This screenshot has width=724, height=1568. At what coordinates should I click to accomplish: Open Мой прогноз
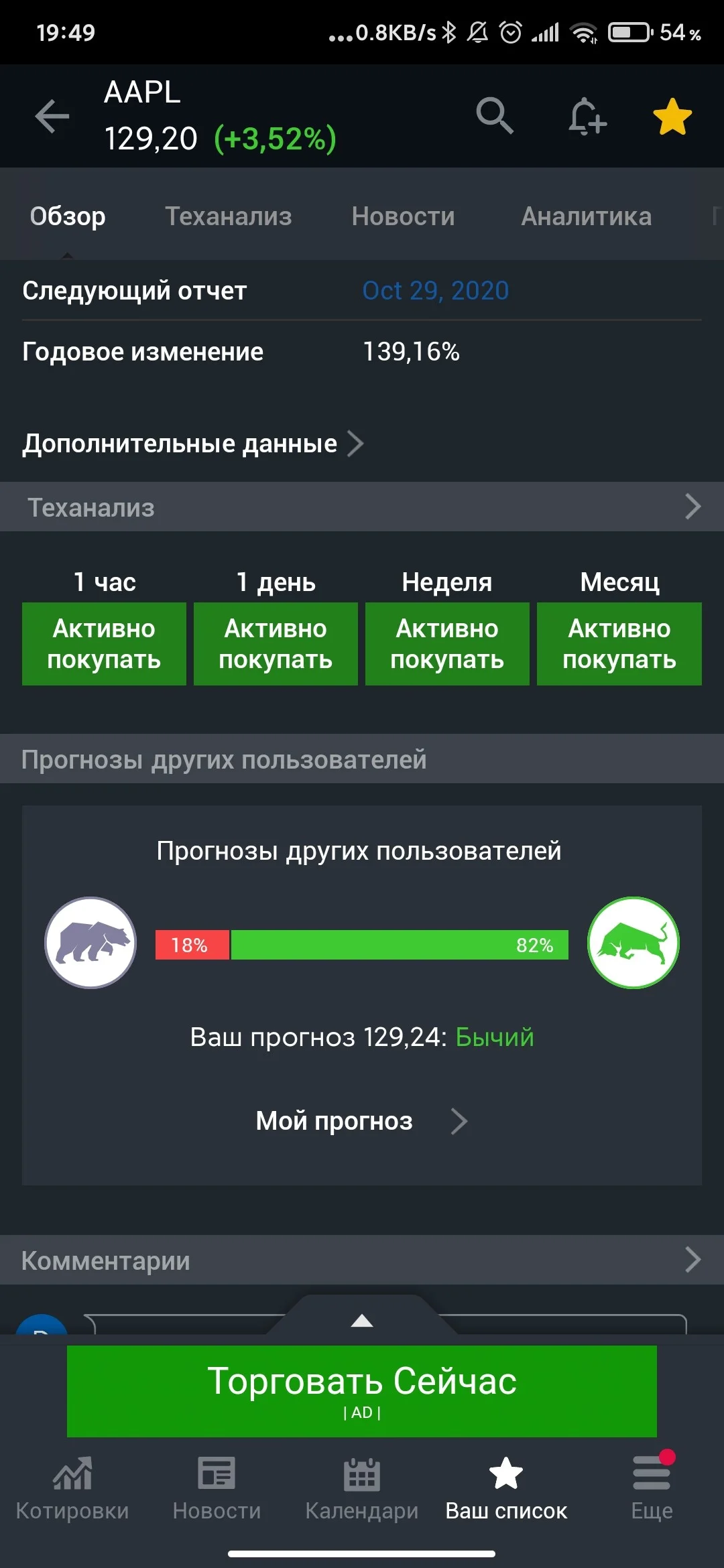(362, 1121)
